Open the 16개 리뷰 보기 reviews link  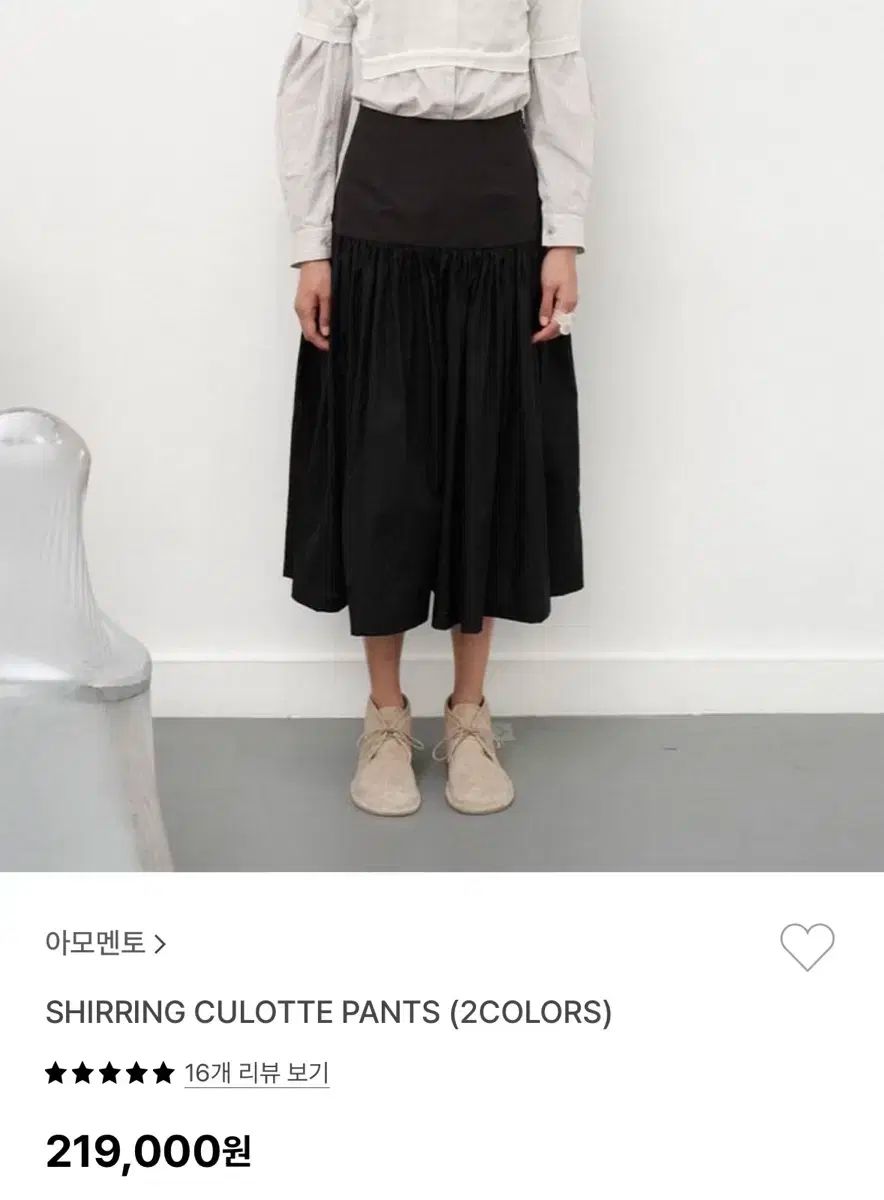pyautogui.click(x=257, y=1074)
